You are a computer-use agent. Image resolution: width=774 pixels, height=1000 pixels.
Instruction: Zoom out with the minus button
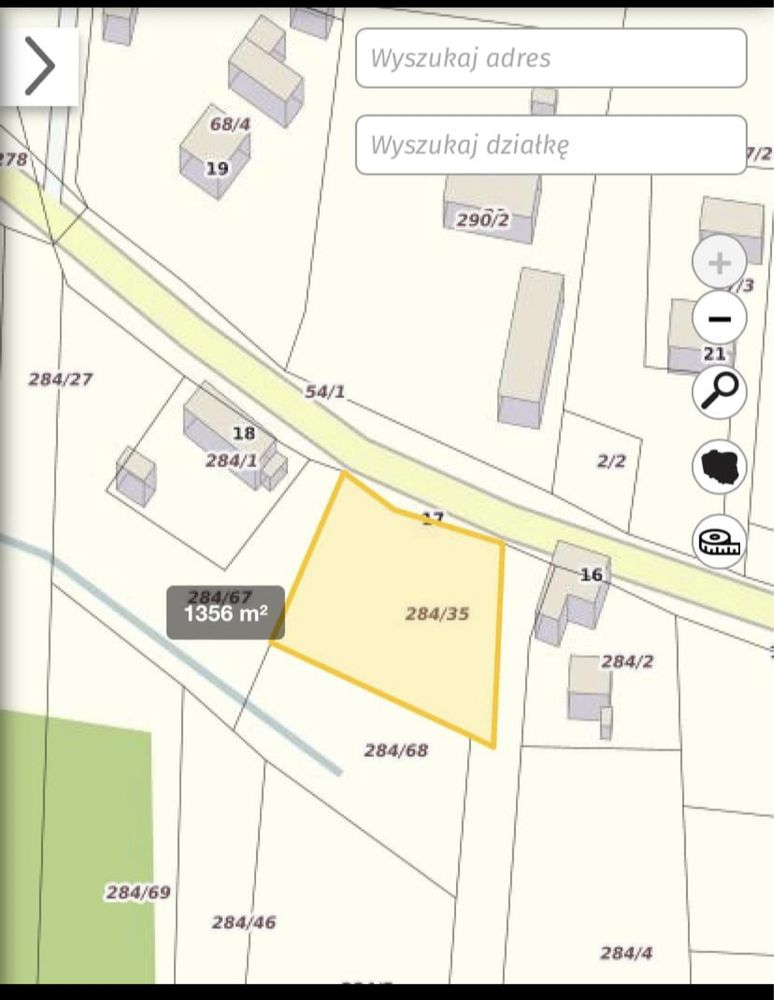tap(719, 319)
